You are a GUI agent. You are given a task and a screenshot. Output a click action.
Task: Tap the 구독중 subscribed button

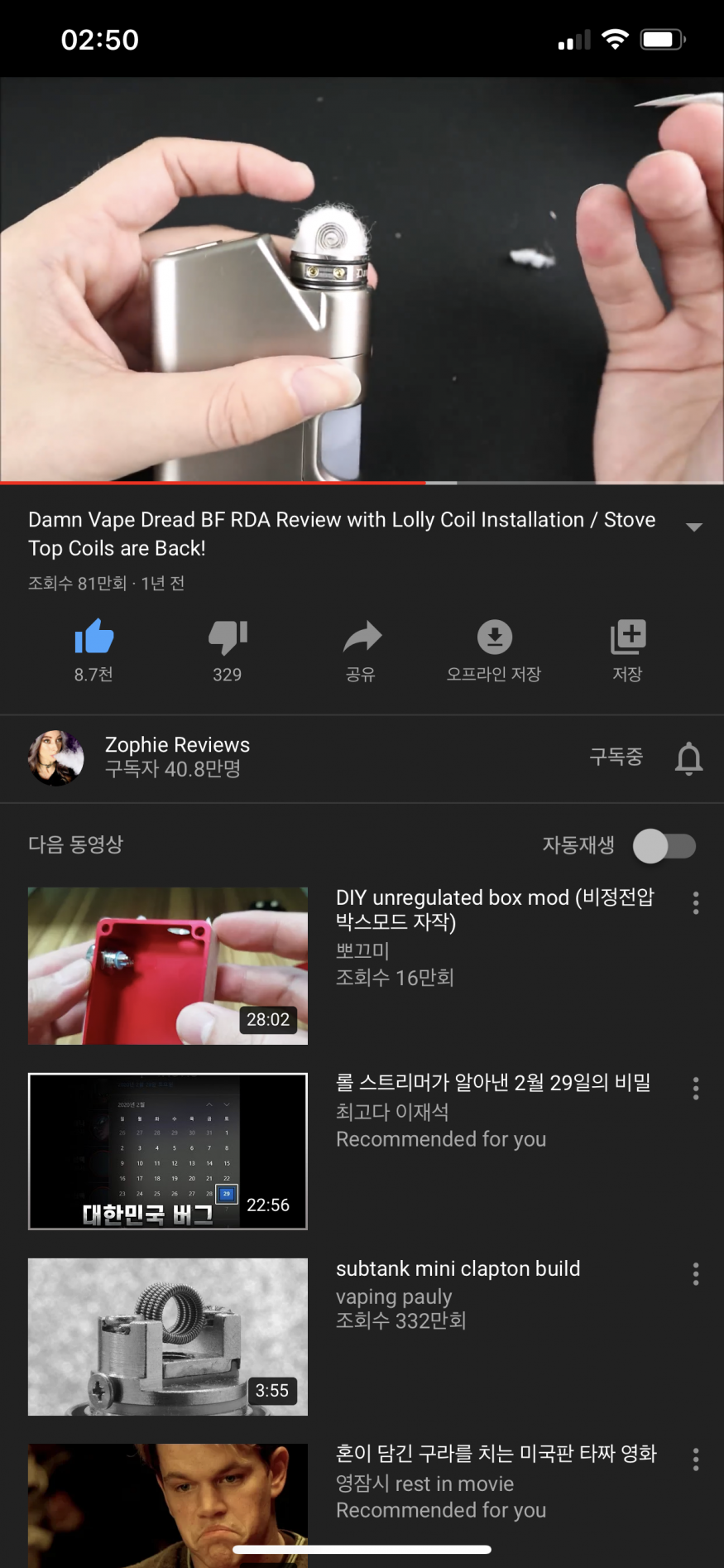coord(616,757)
